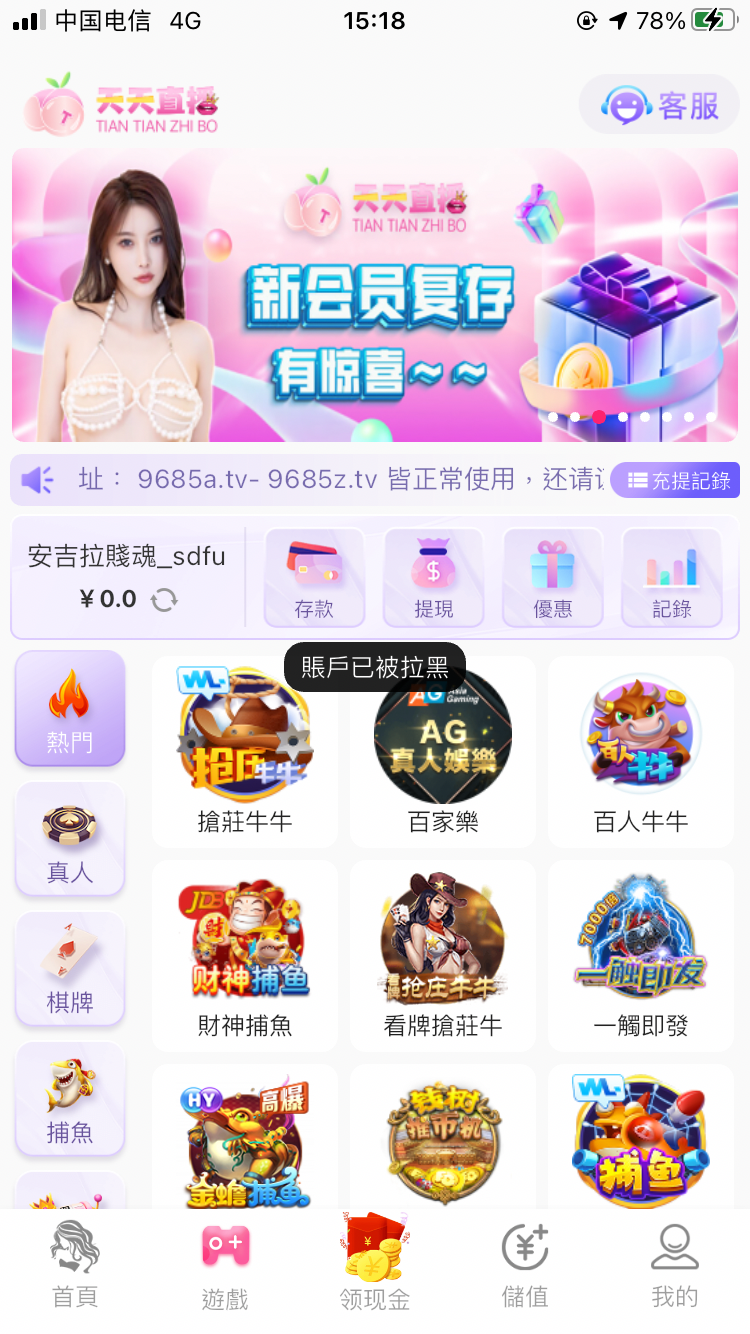The image size is (750, 1334).
Task: Open 記錄 records button
Action: tap(671, 578)
